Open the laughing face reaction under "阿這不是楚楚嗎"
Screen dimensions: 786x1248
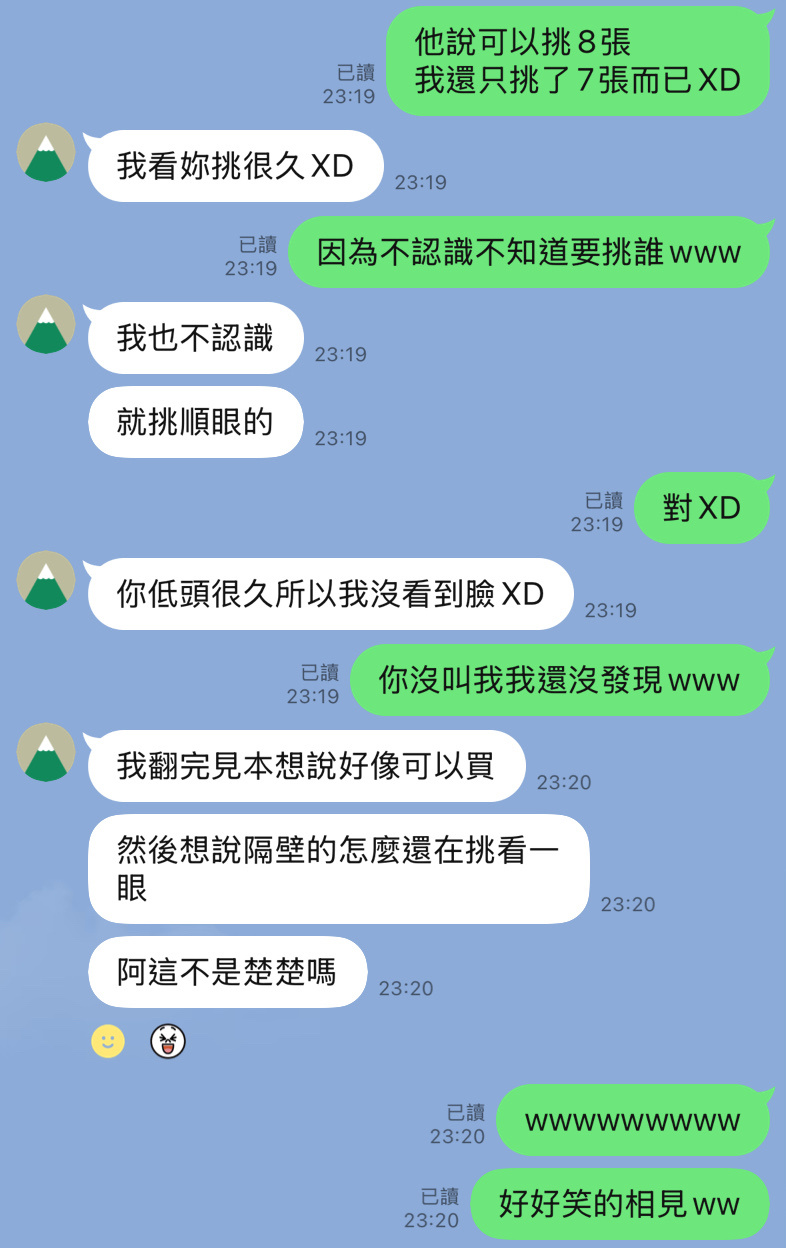[x=168, y=1042]
